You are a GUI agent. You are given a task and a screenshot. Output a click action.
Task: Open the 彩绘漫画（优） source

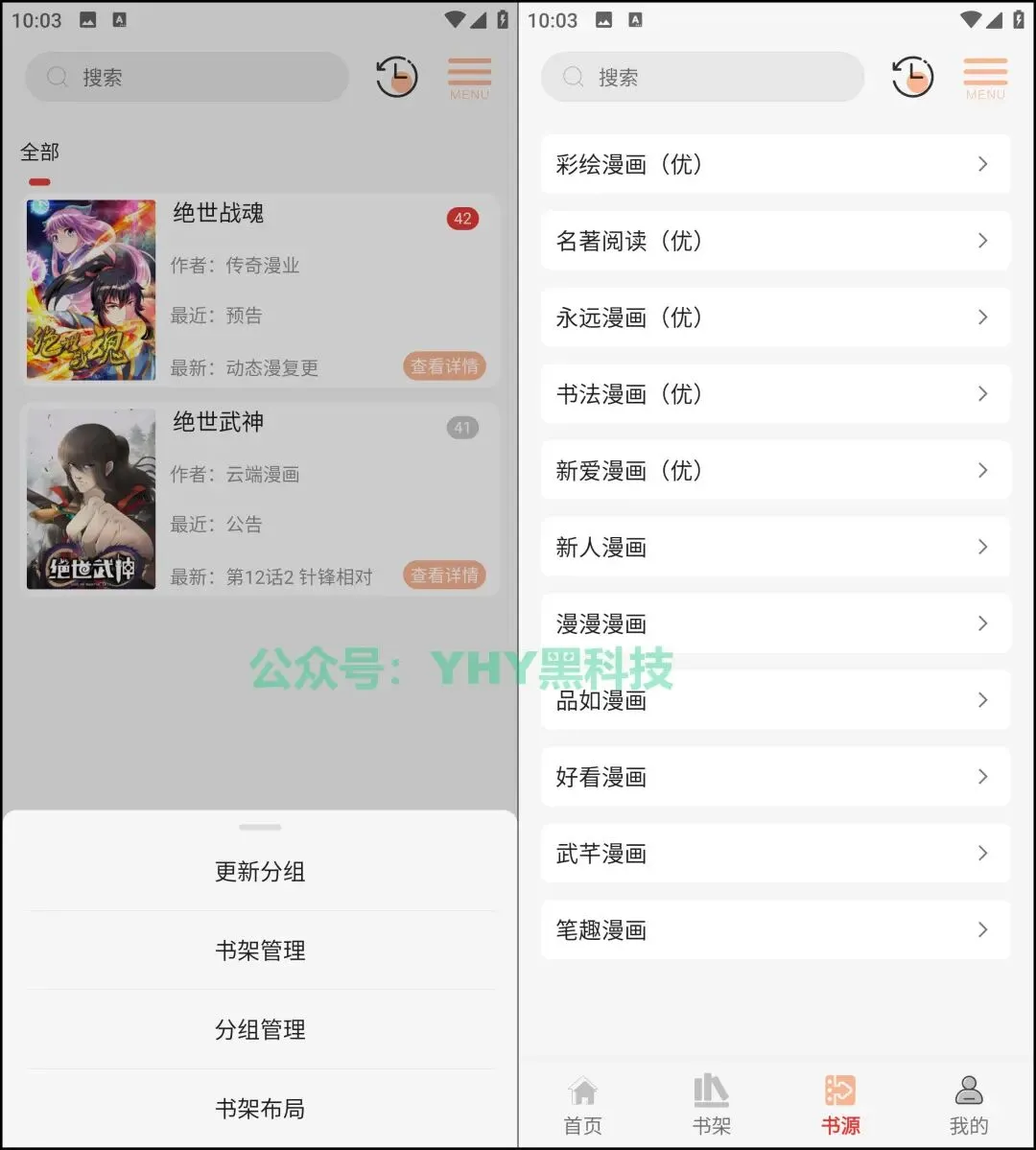click(775, 164)
